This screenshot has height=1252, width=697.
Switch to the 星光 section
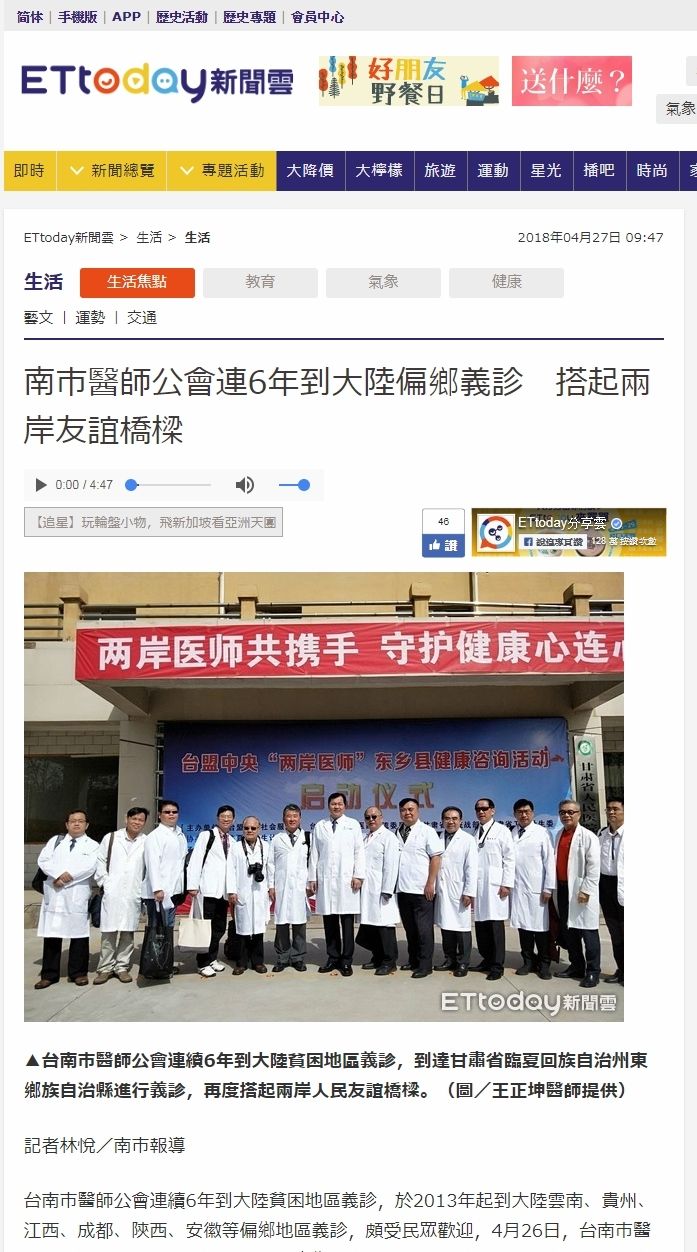[546, 171]
